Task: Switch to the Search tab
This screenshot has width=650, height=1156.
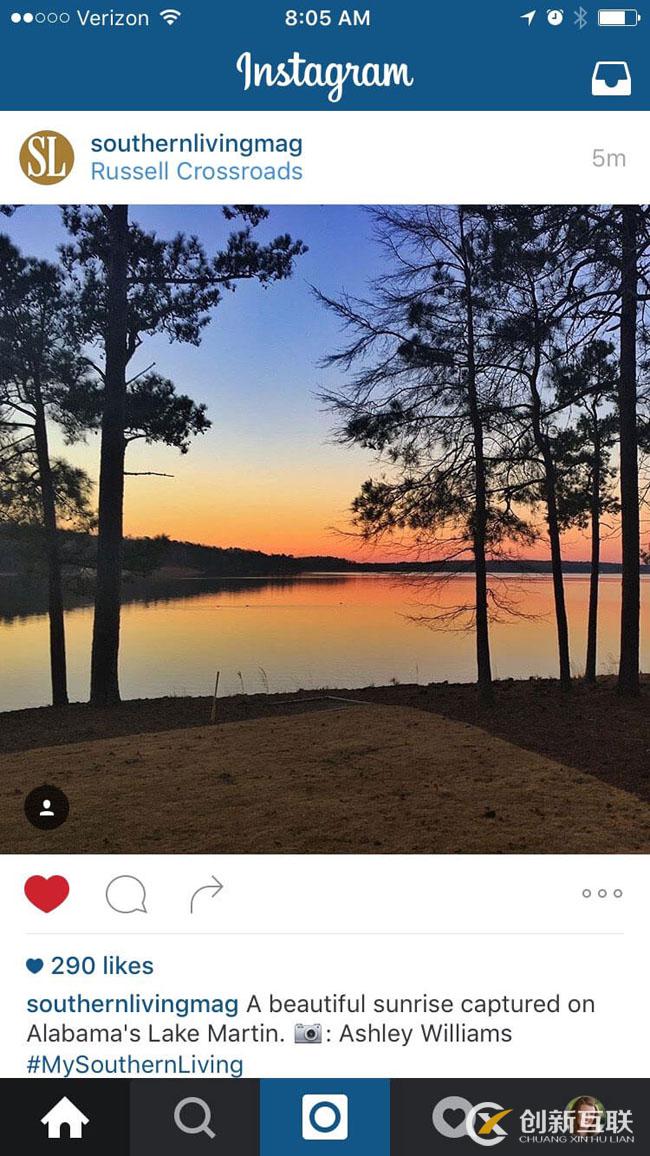Action: coord(194,1118)
